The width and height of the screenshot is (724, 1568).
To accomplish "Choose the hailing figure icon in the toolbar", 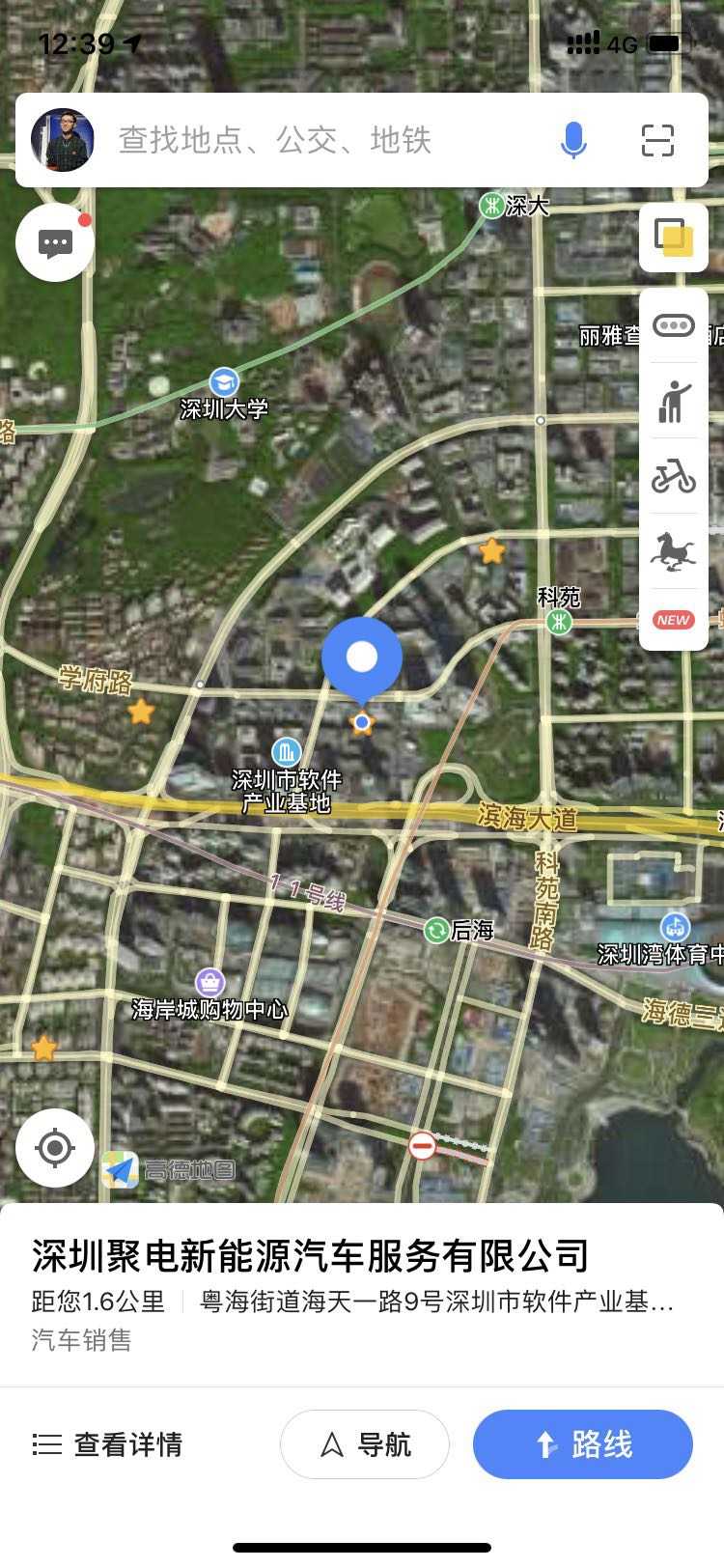I will coord(674,401).
